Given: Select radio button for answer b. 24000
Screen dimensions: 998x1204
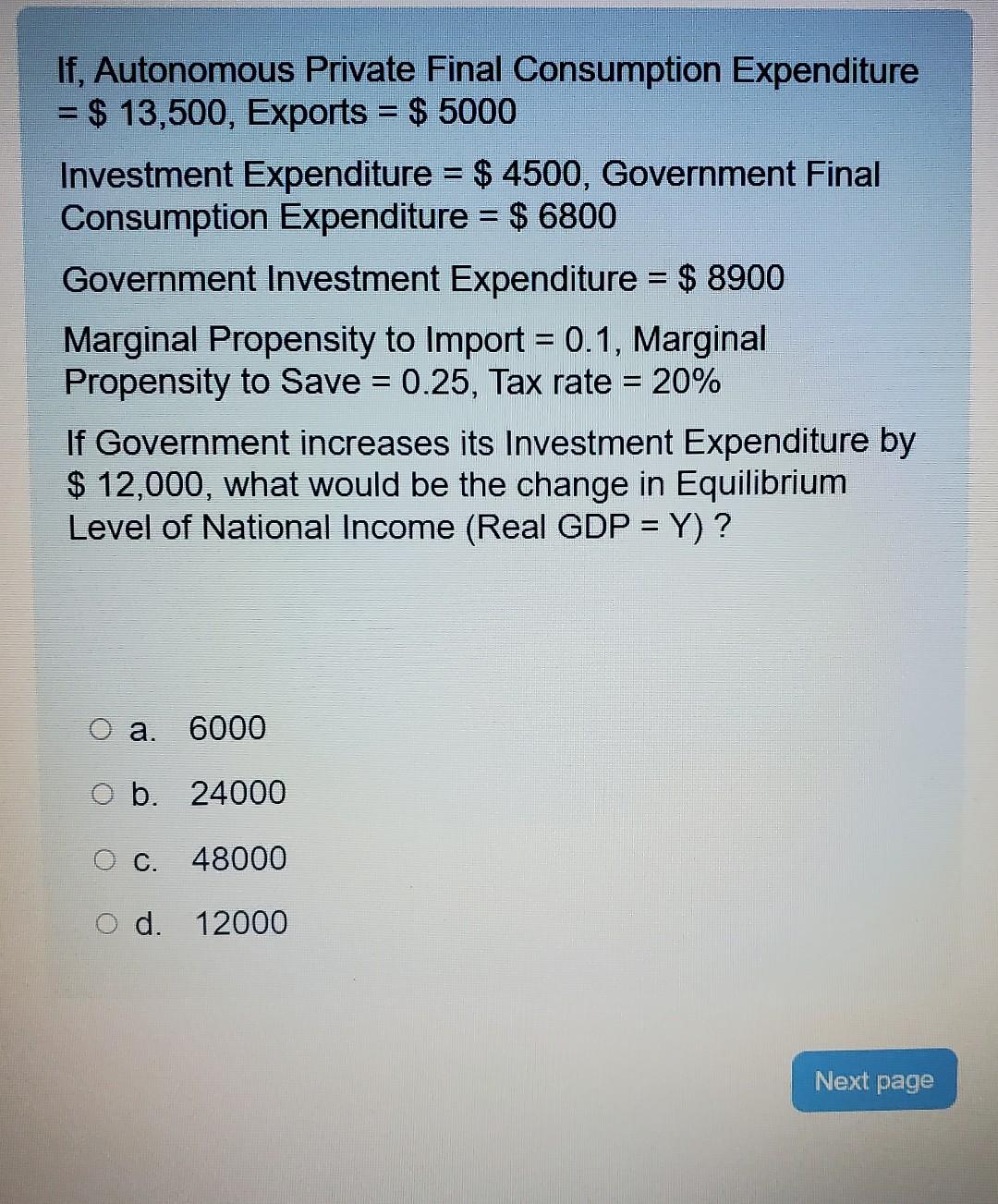Looking at the screenshot, I should tap(102, 793).
